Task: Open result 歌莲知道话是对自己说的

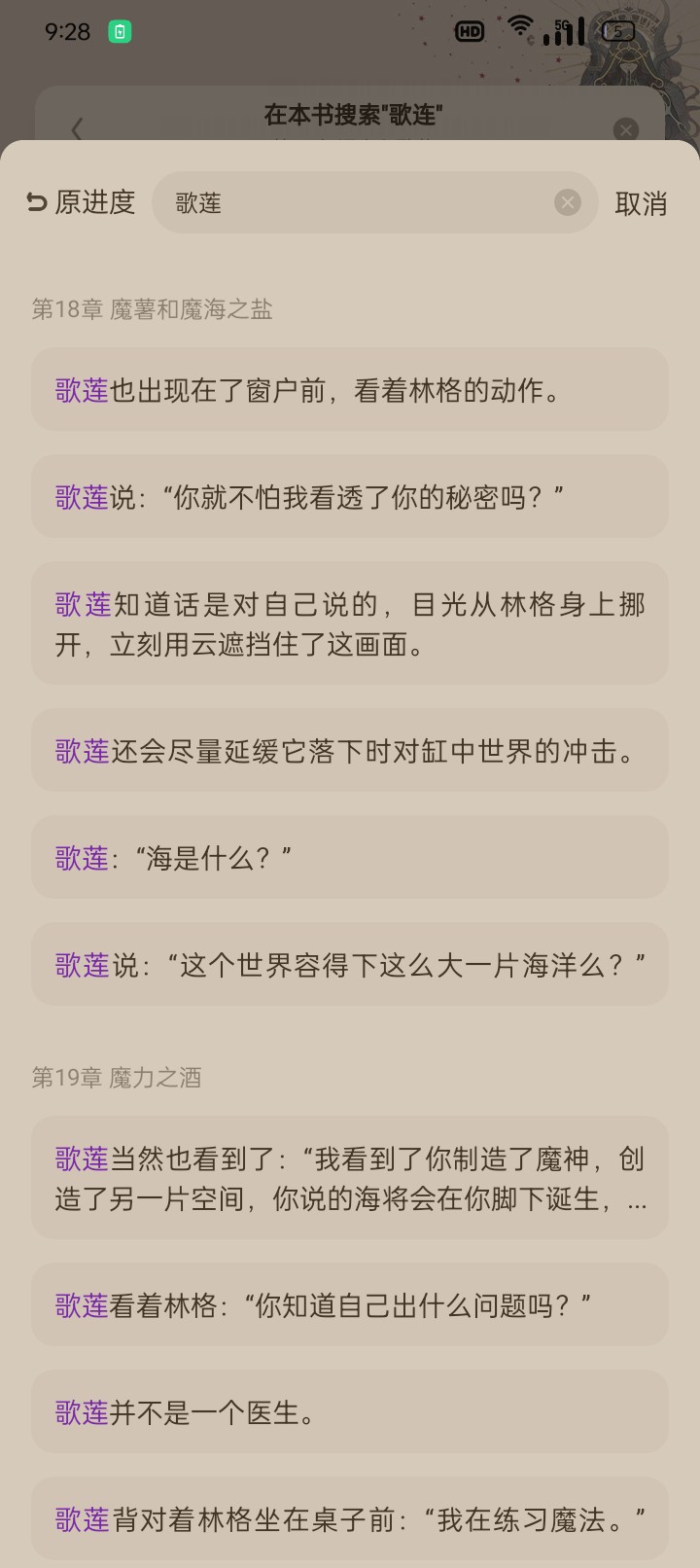Action: (x=350, y=624)
